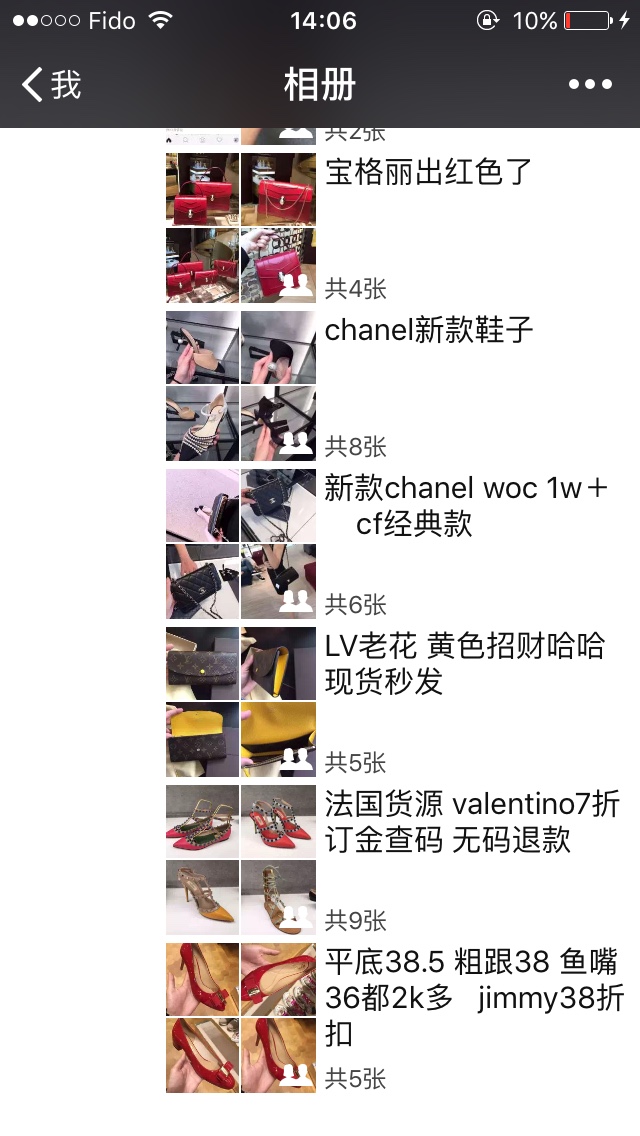Open the 新款chanel woc post

pos(466,505)
